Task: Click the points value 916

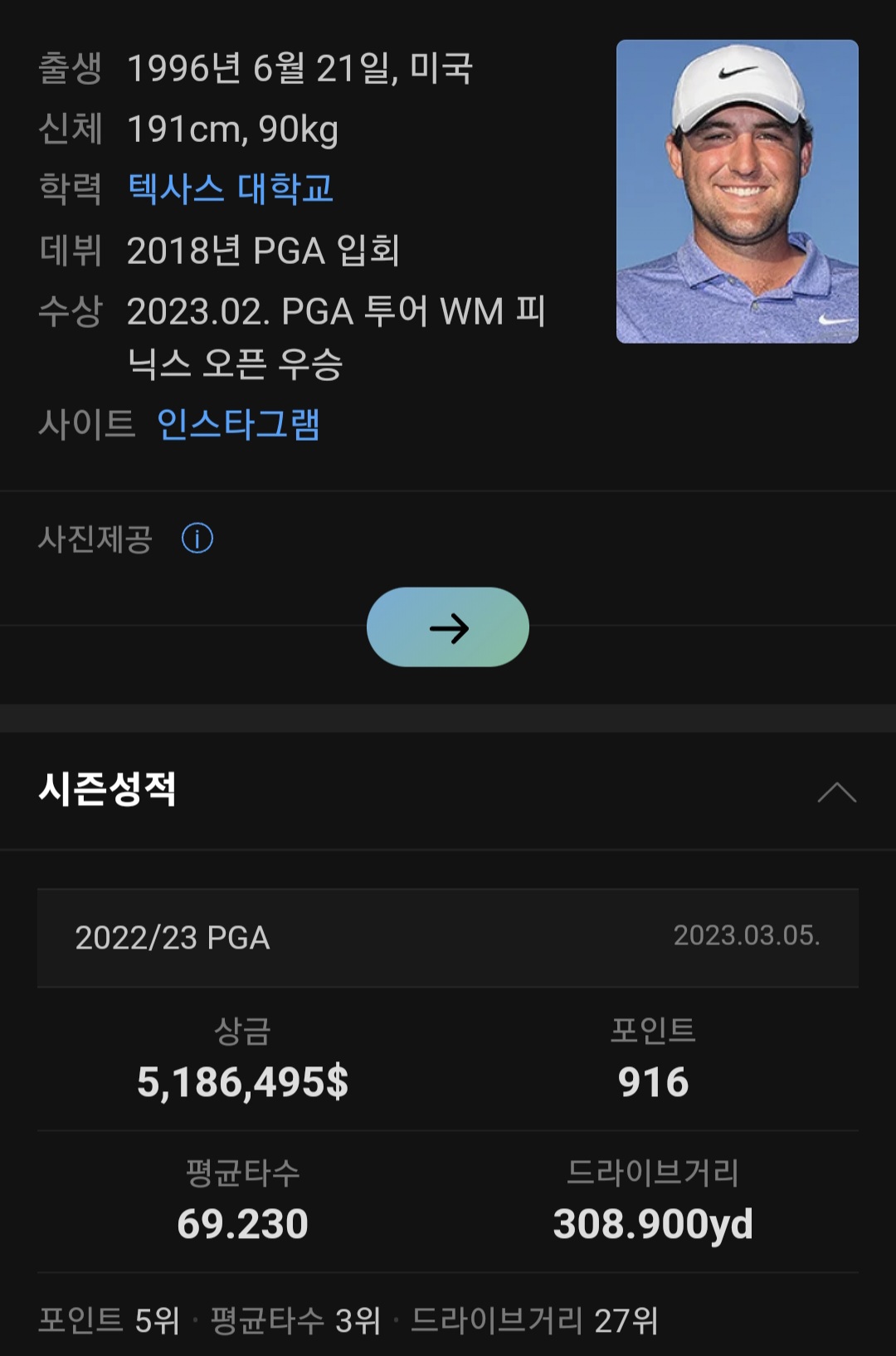Action: click(x=652, y=1079)
